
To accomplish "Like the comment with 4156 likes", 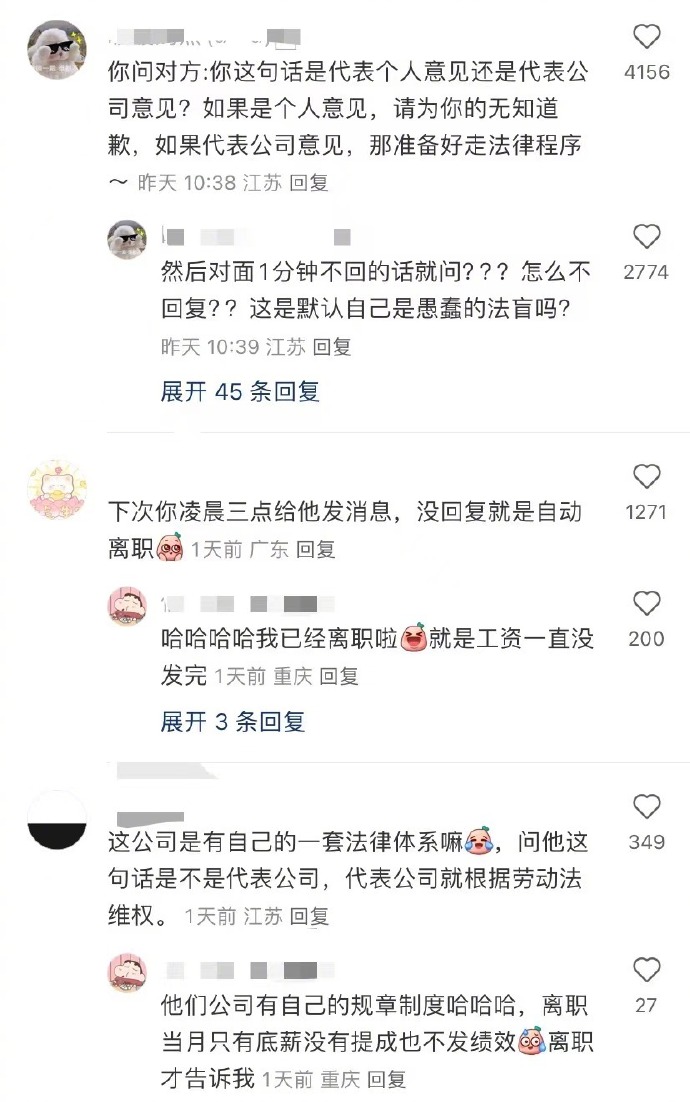I will pyautogui.click(x=647, y=38).
